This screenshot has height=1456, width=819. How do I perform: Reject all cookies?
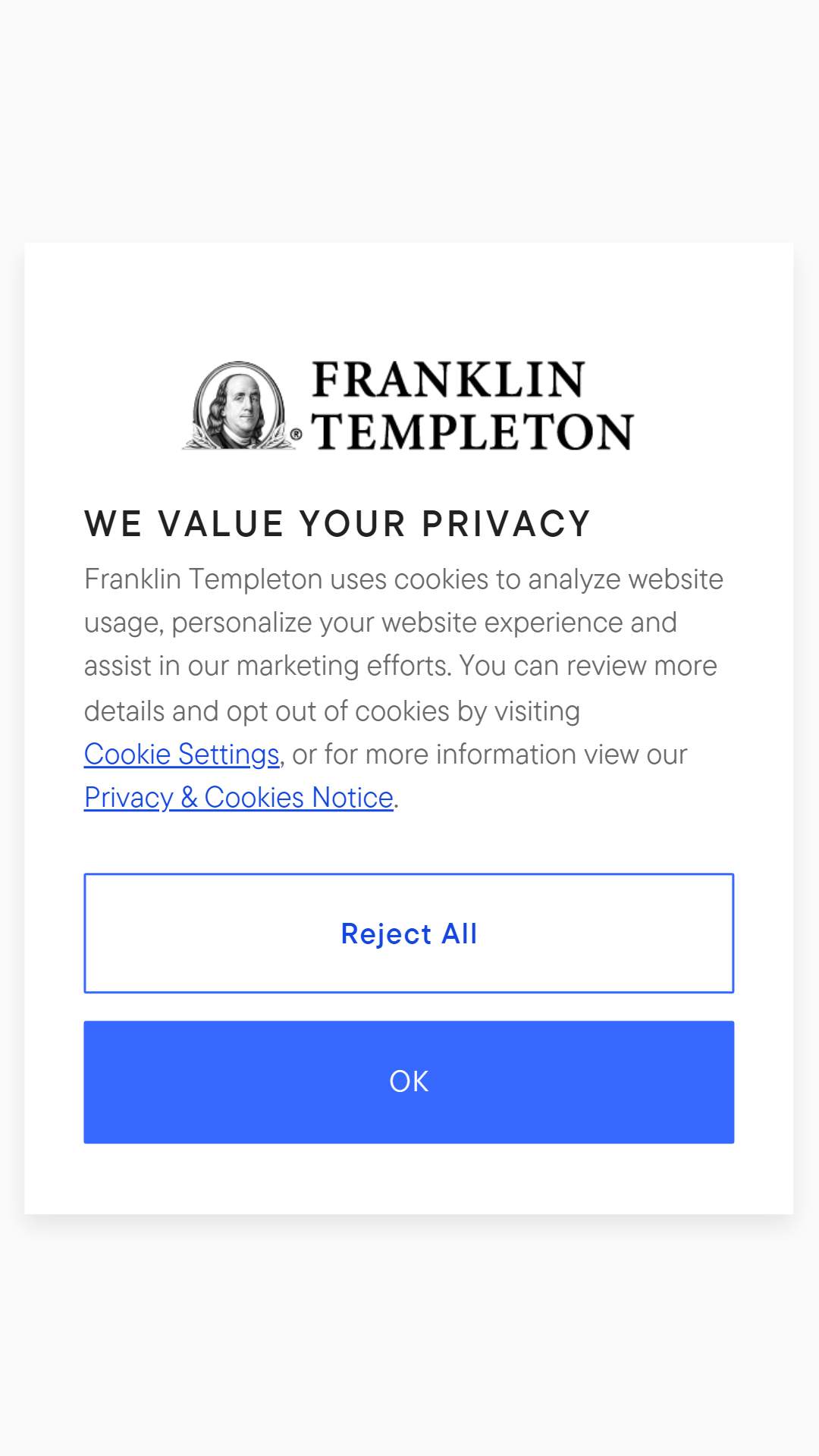tap(409, 934)
